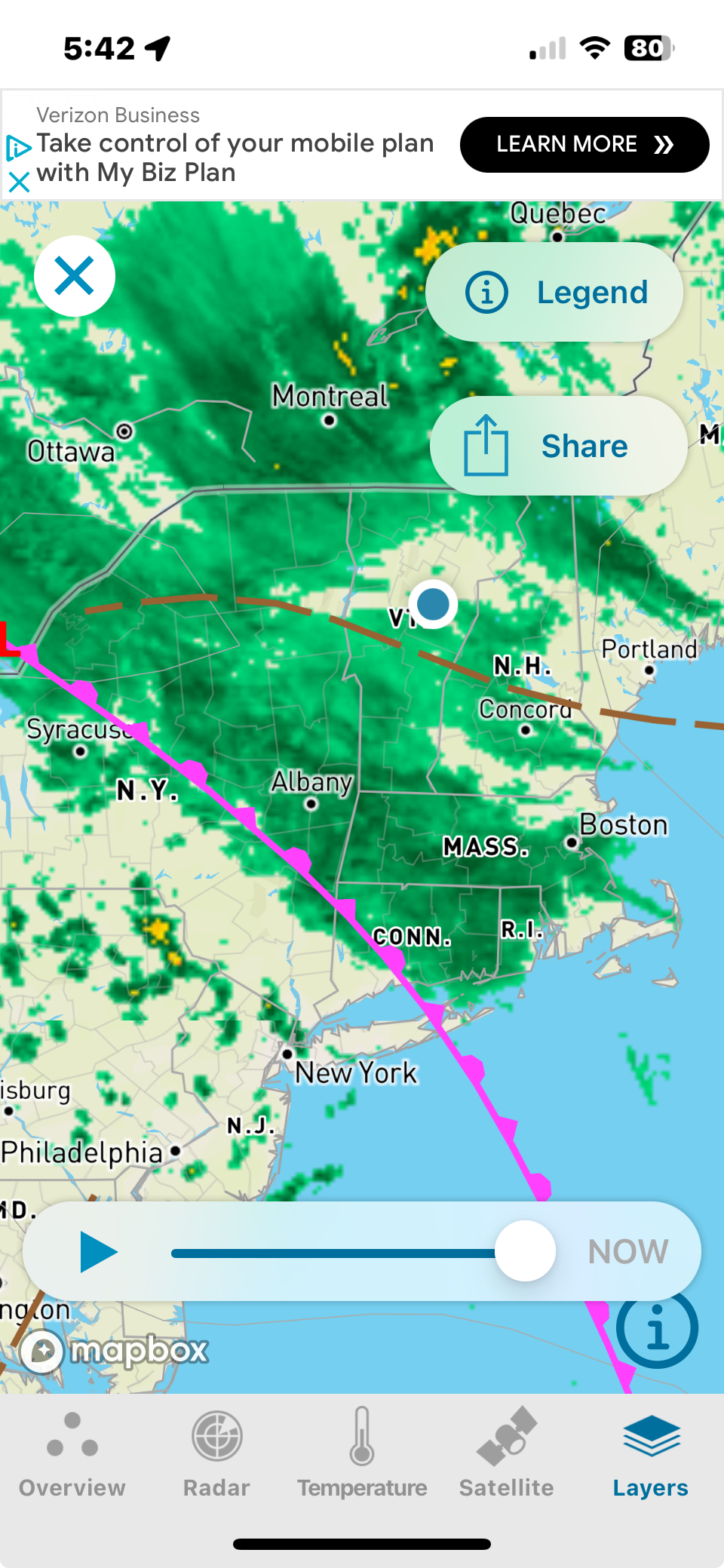Tap Learn More on the Verizon ad

584,145
